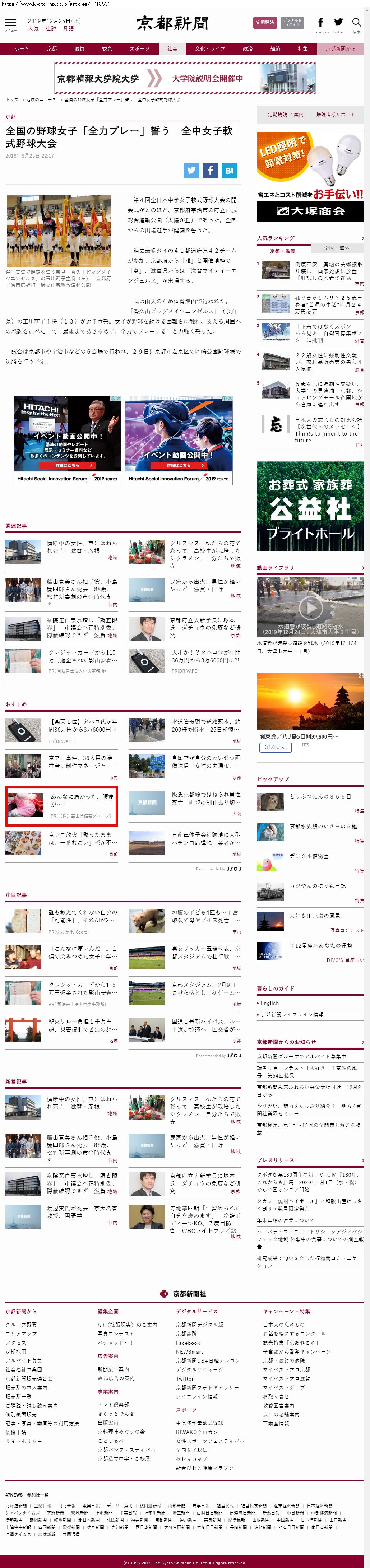The height and width of the screenshot is (1568, 370).
Task: Tap the 定期購読 button
Action: click(x=265, y=23)
